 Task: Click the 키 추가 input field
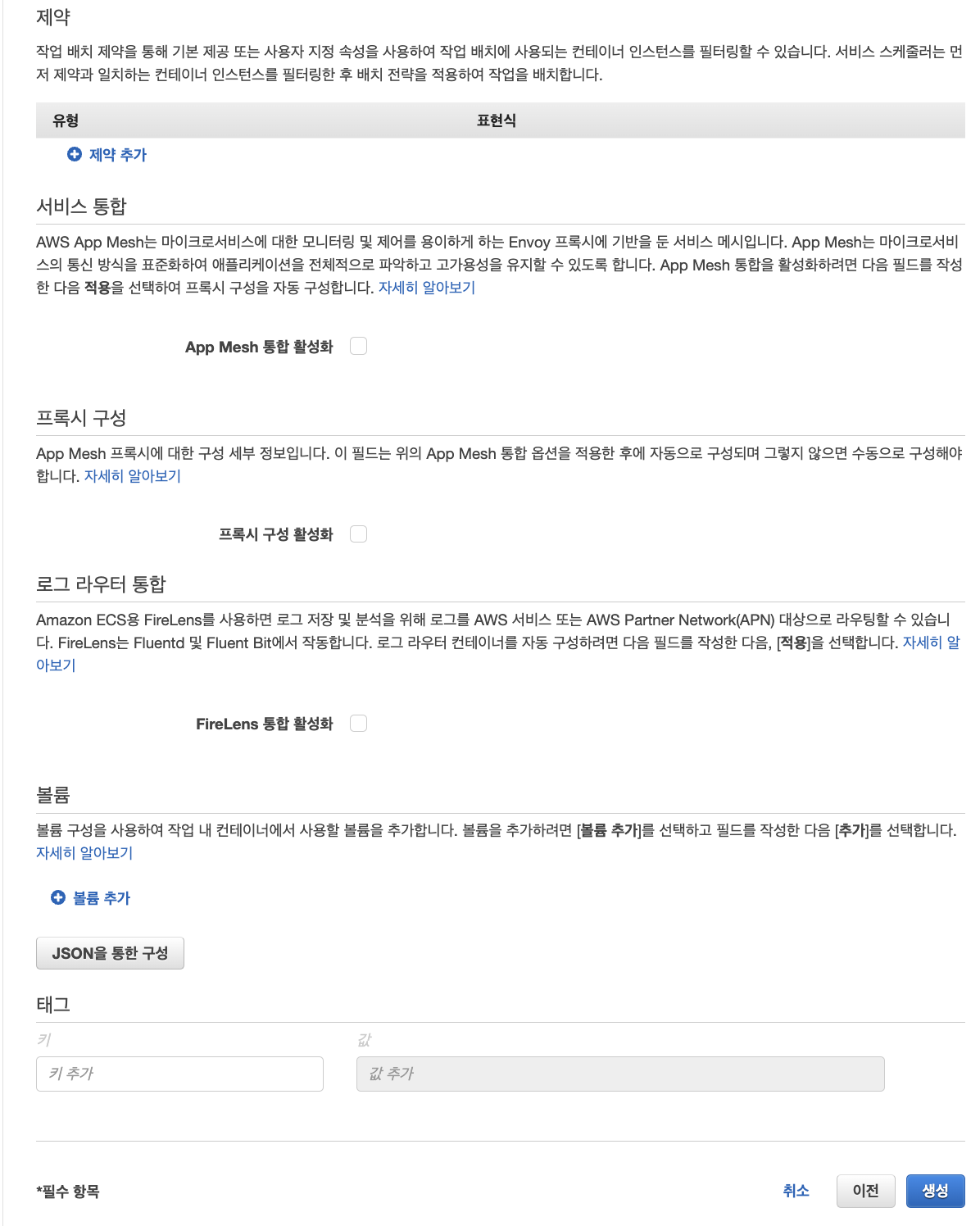(179, 1074)
